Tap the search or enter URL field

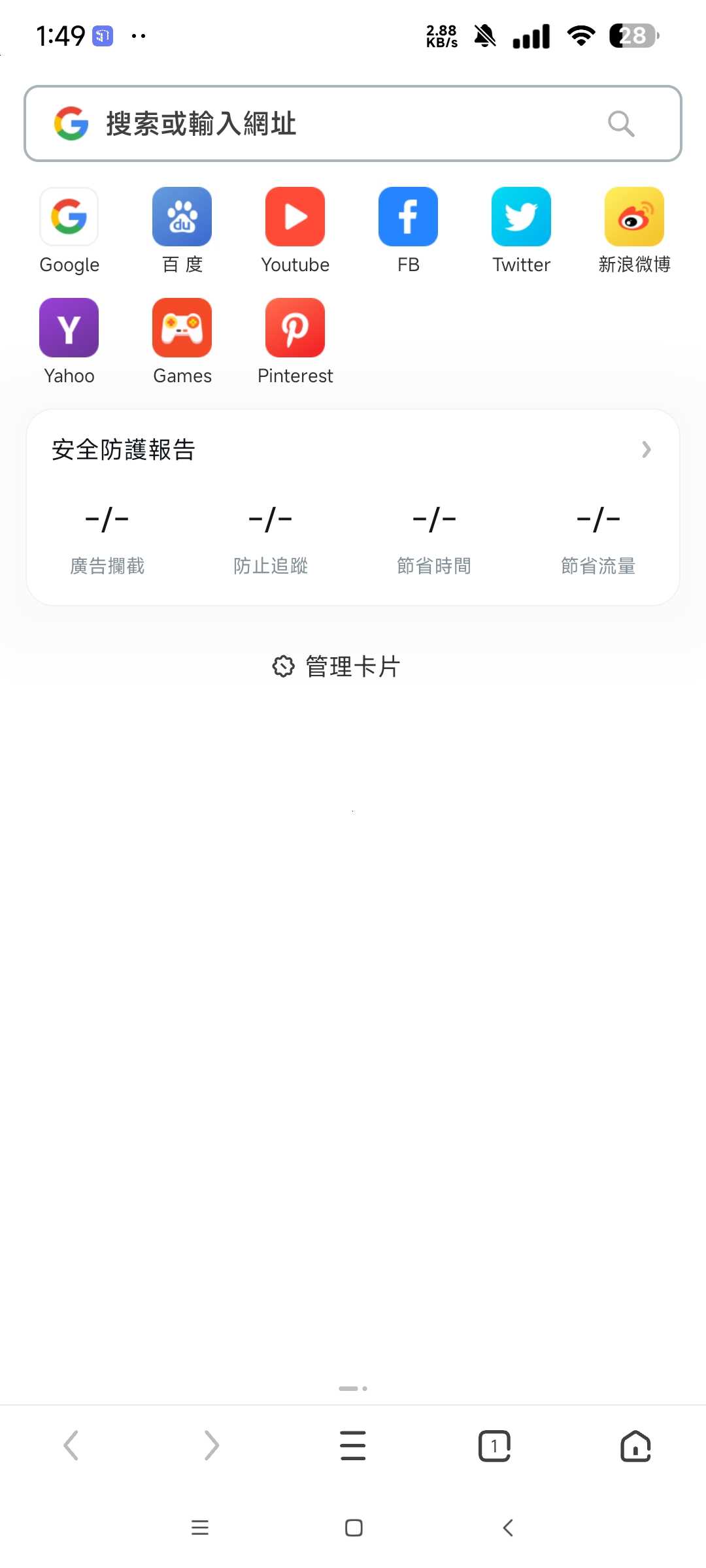(294, 123)
